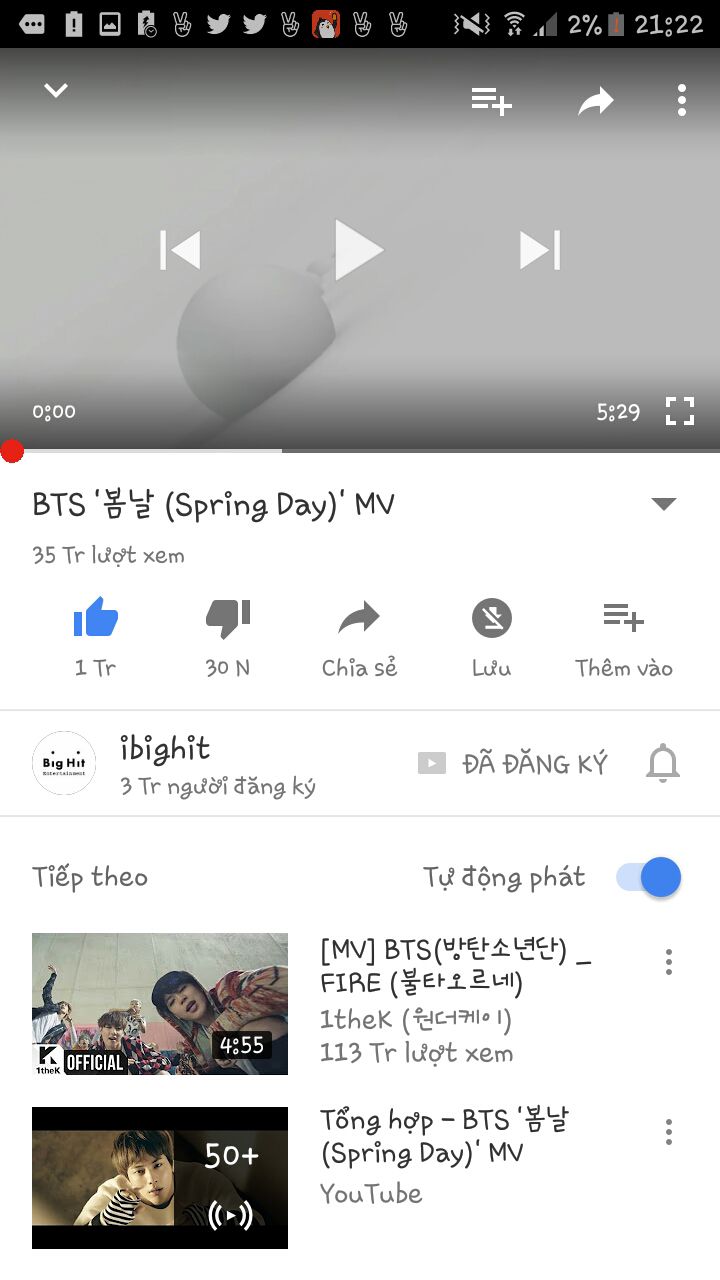Tap Thêm vào to add to playlist
This screenshot has width=720, height=1280.
click(624, 637)
